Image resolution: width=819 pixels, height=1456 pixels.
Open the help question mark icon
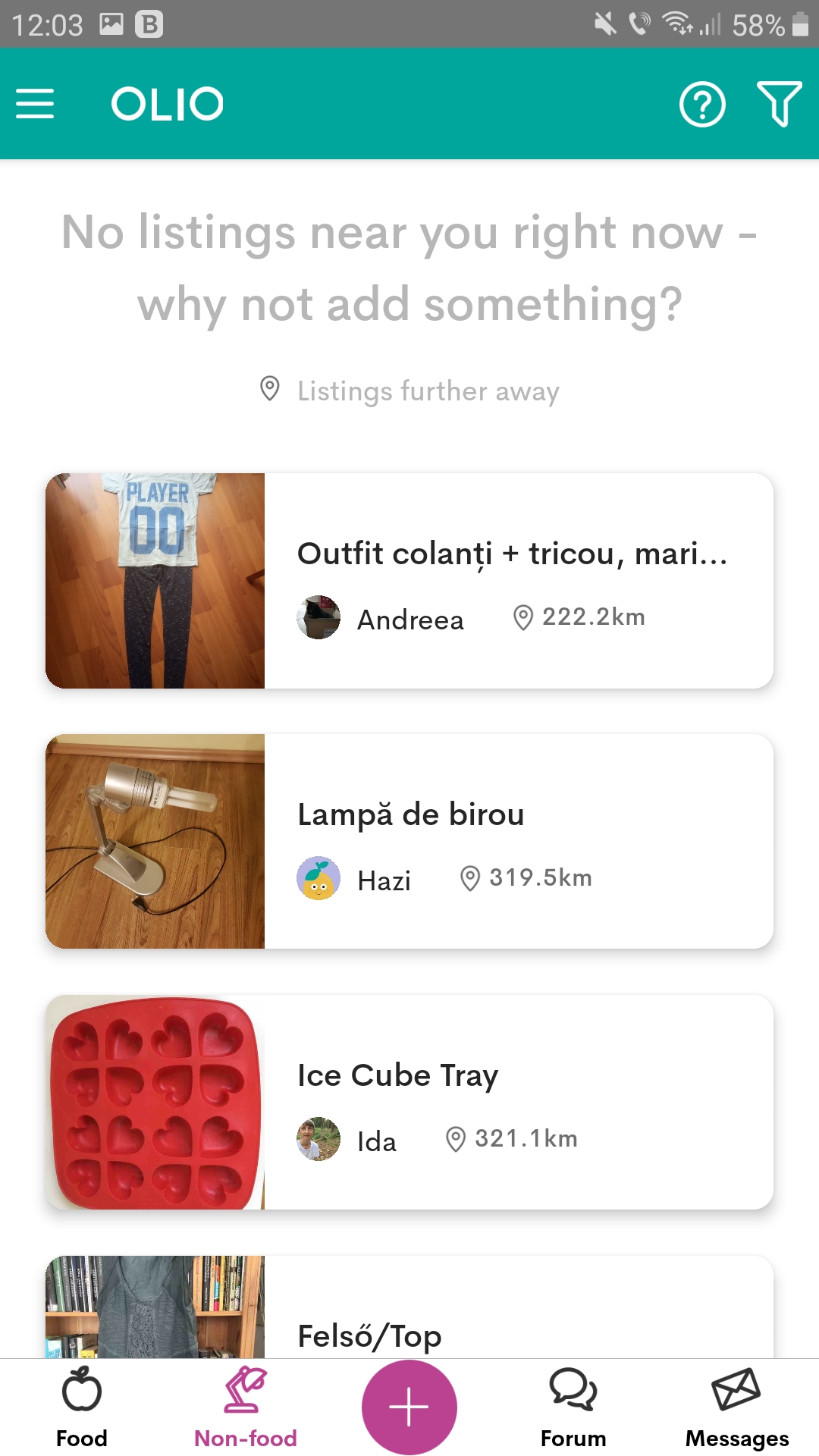[702, 104]
